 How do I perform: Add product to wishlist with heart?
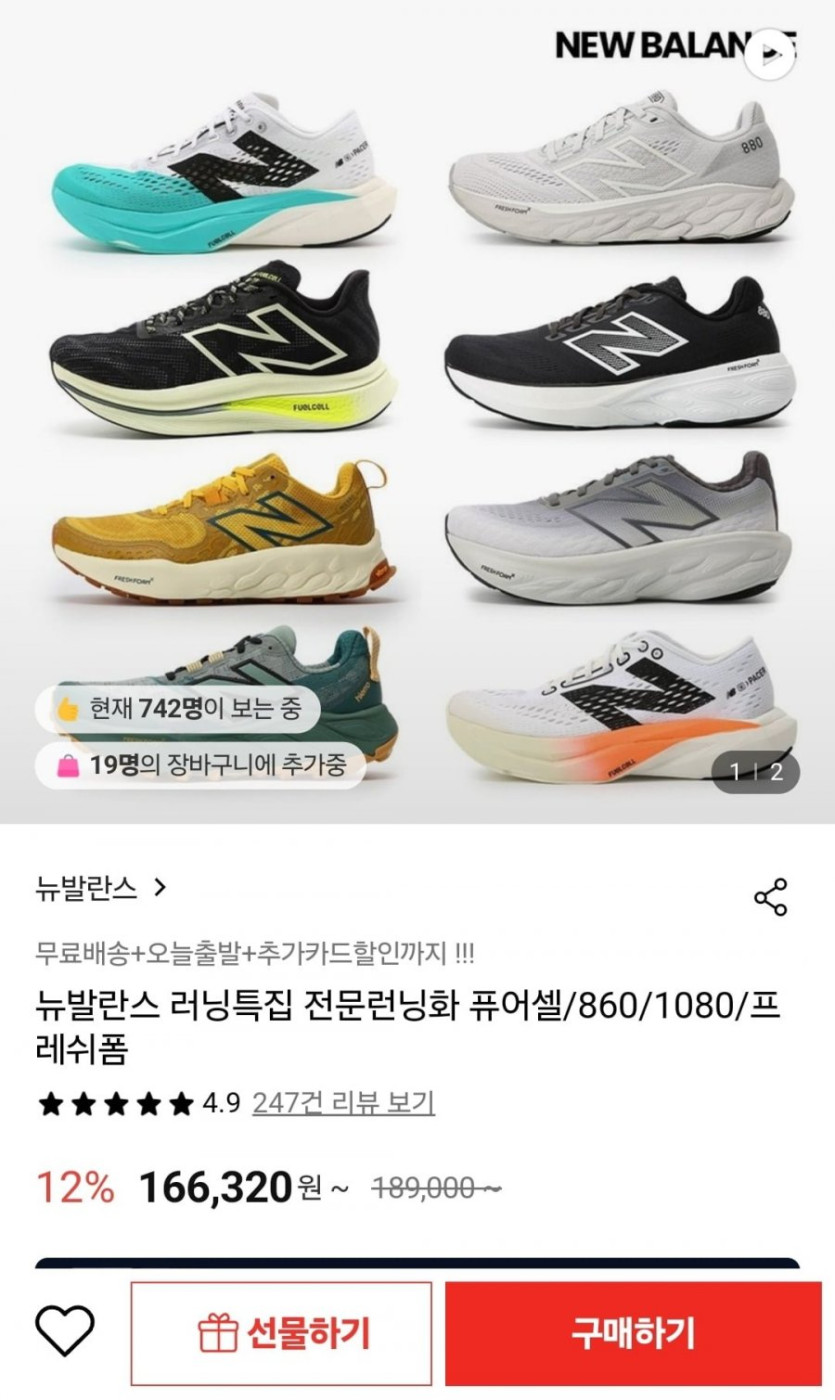coord(65,1332)
